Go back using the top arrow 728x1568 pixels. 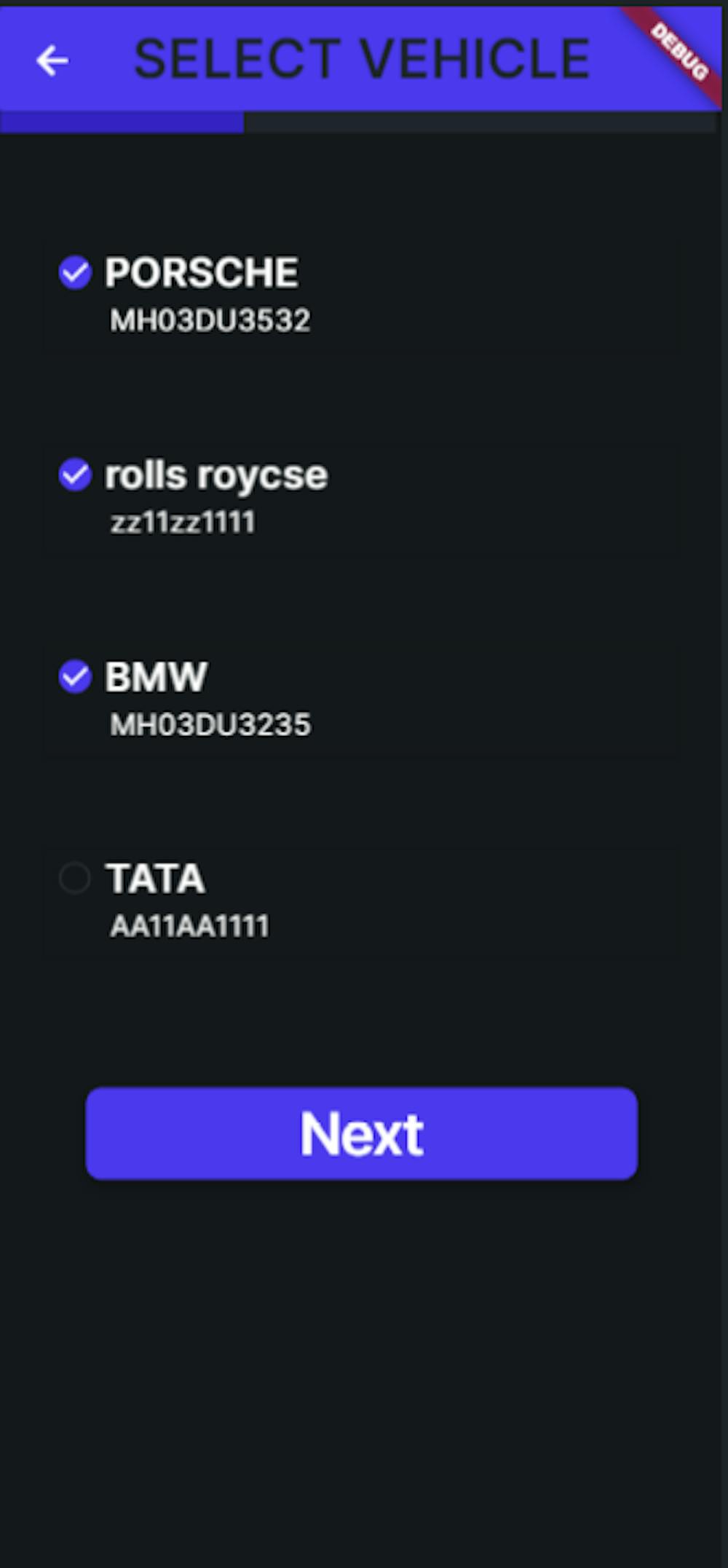click(52, 60)
